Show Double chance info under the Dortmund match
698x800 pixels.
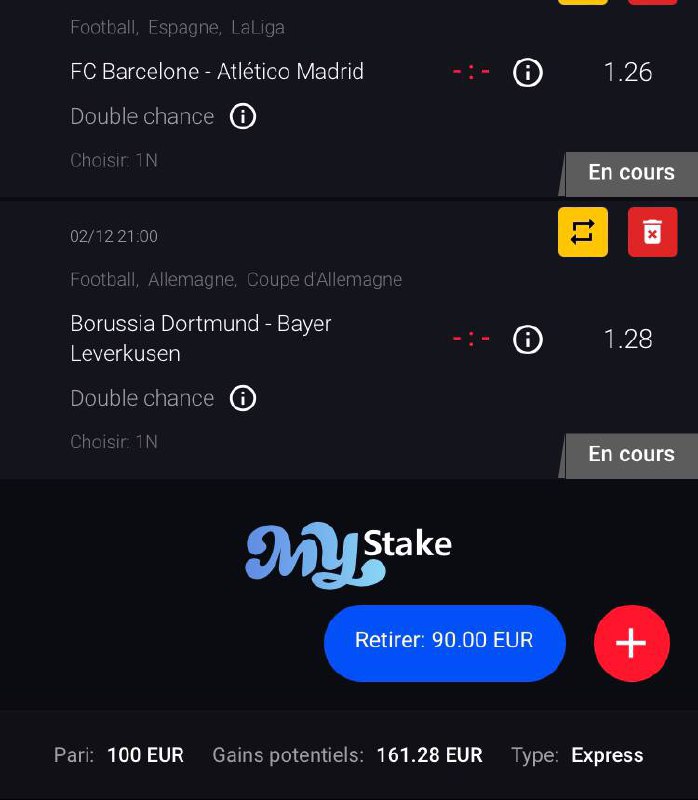click(x=243, y=399)
